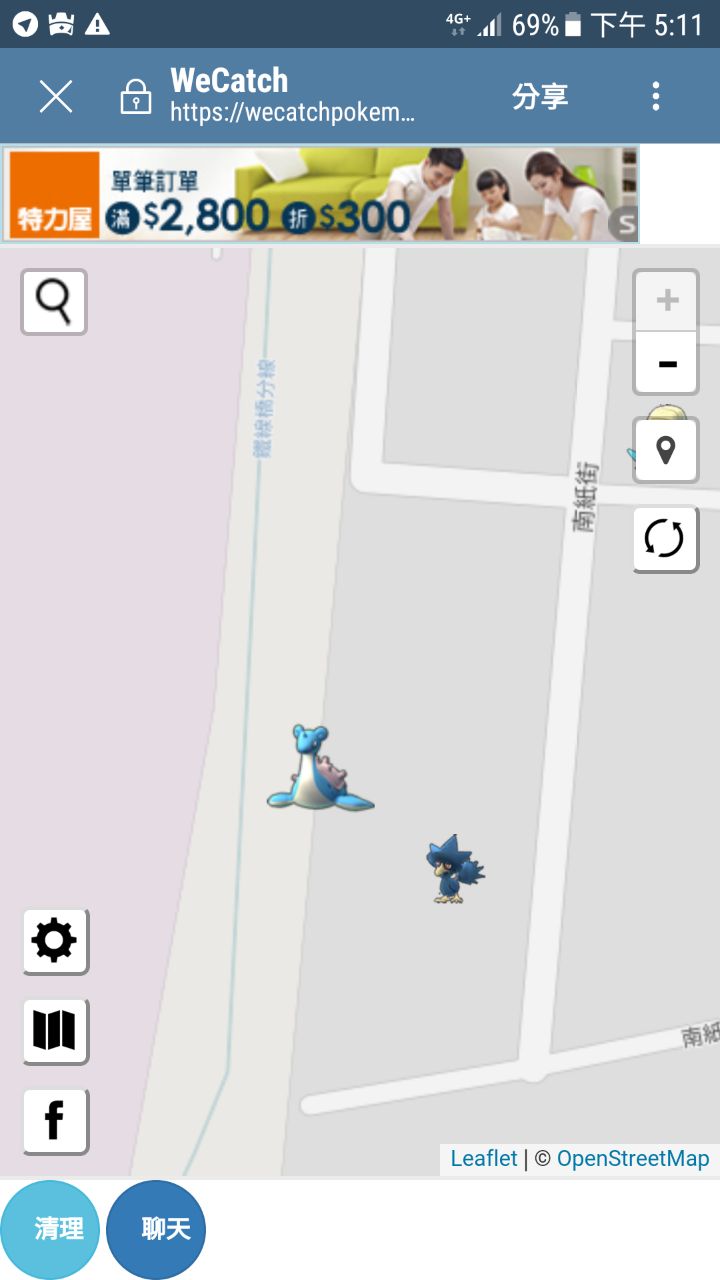Zoom out of the map
Screen dimensions: 720x1280
click(x=667, y=363)
